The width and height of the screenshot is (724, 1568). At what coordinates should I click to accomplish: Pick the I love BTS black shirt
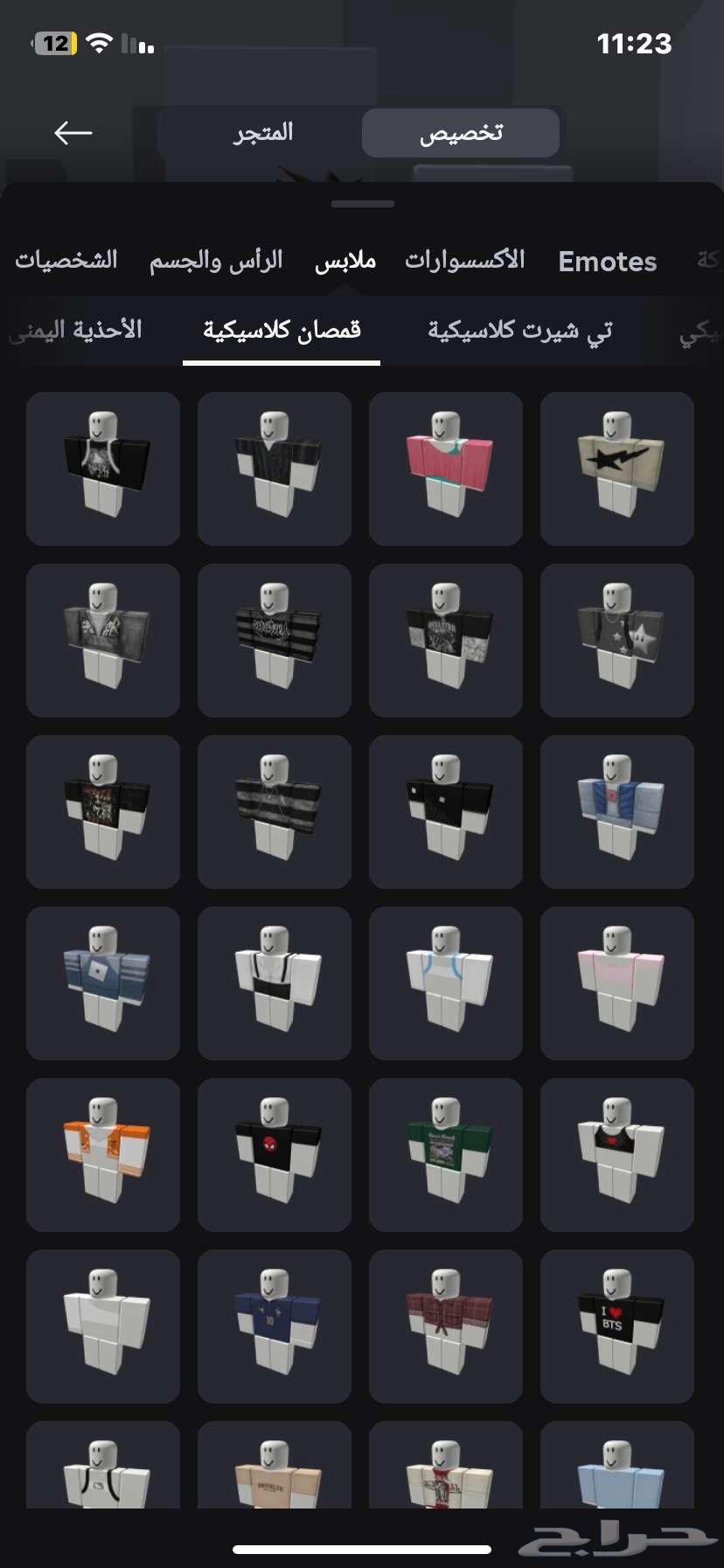click(x=617, y=1326)
